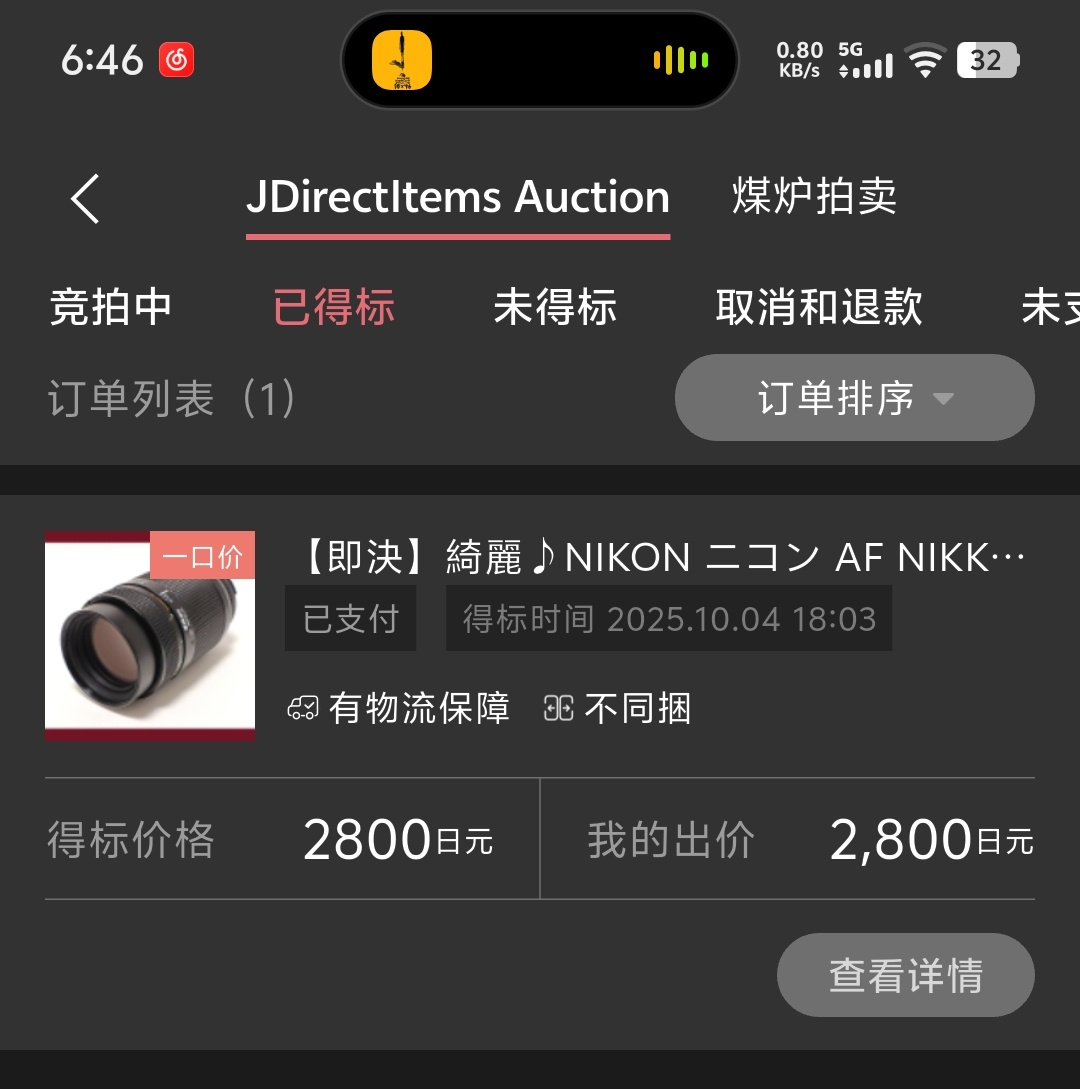Image resolution: width=1080 pixels, height=1089 pixels.
Task: Select the JDirectItems Auction tab
Action: pos(458,197)
